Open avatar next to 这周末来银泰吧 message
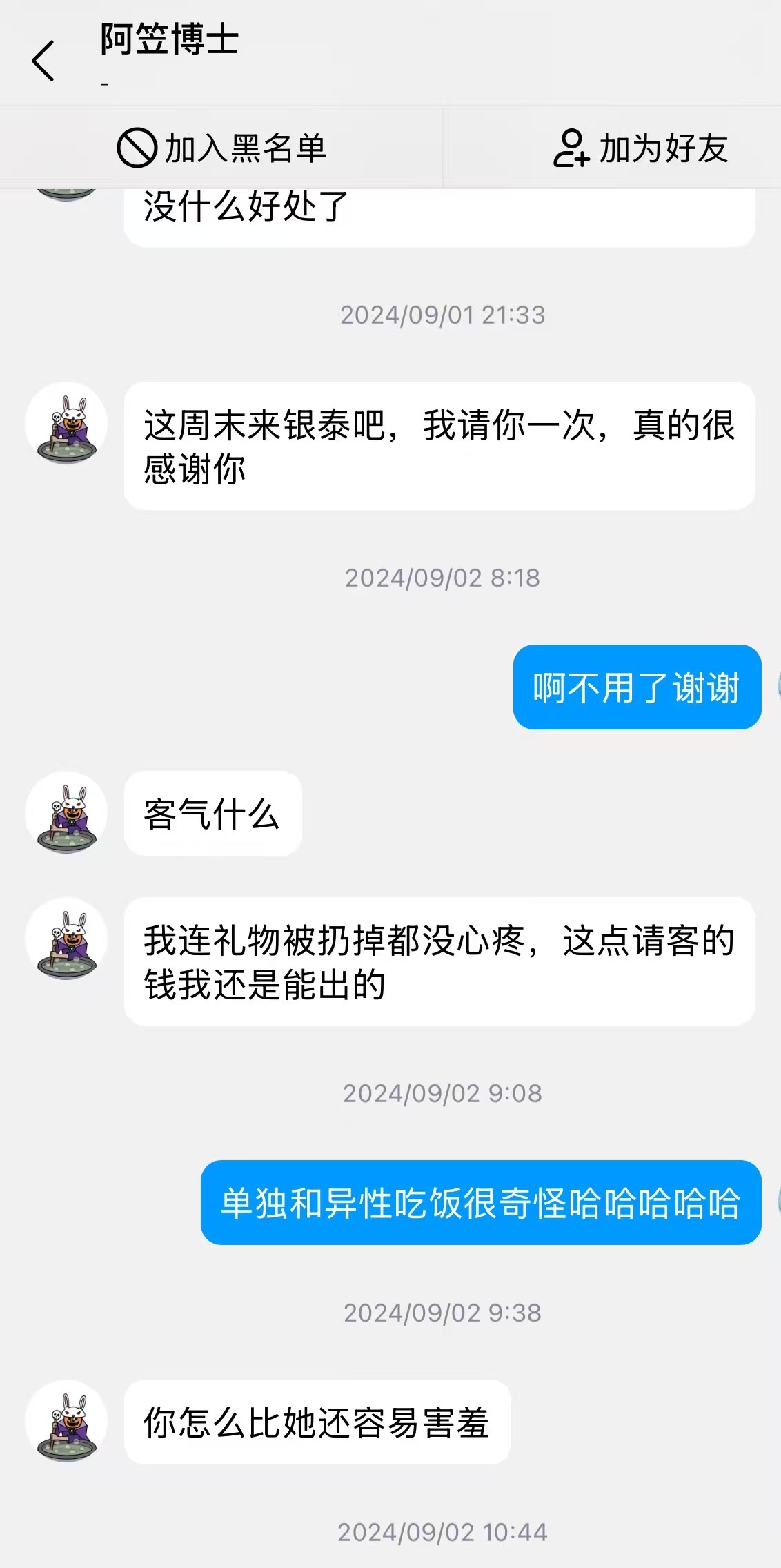Viewport: 781px width, 1568px height. tap(66, 423)
